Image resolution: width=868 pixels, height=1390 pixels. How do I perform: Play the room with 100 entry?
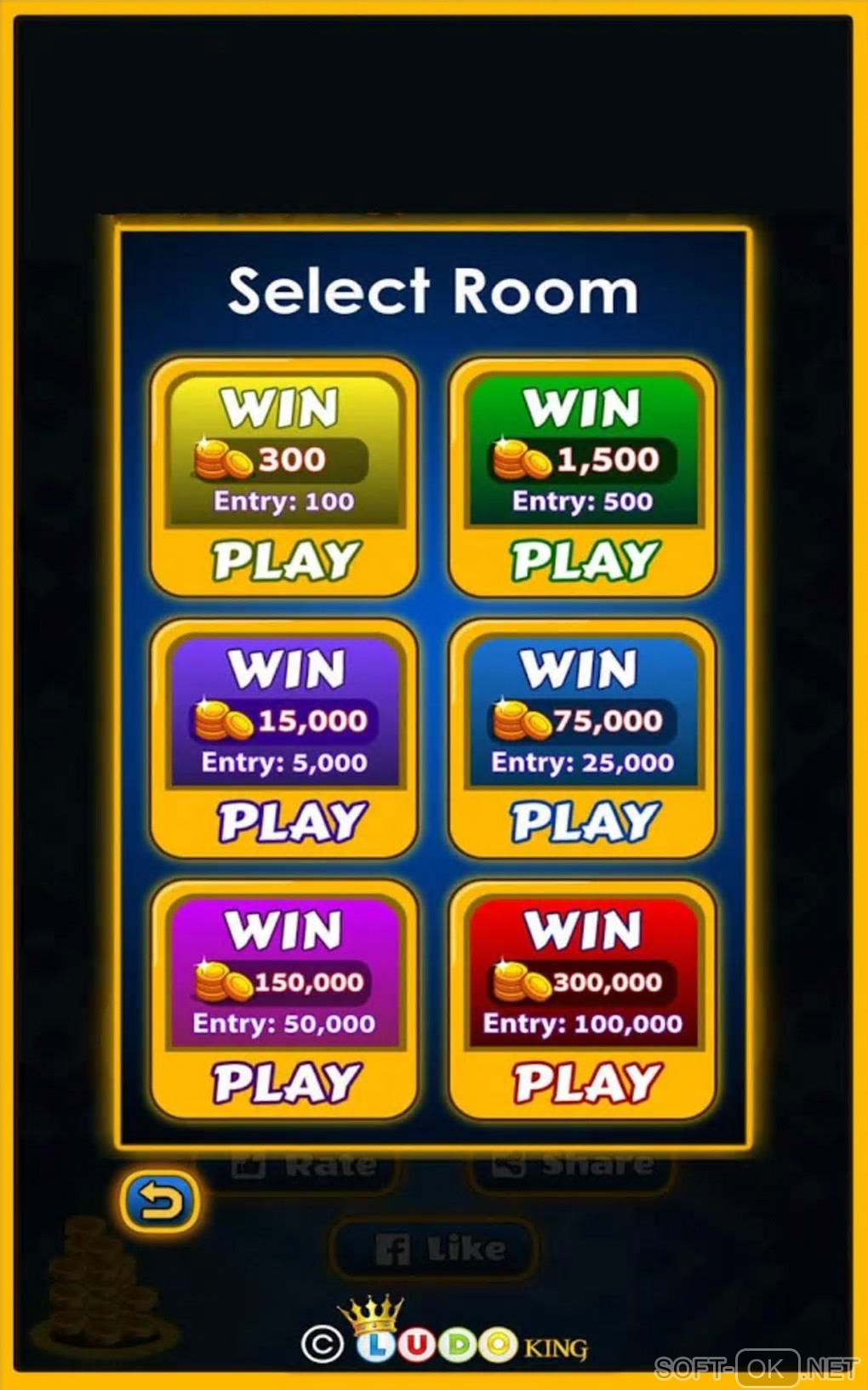pos(284,561)
